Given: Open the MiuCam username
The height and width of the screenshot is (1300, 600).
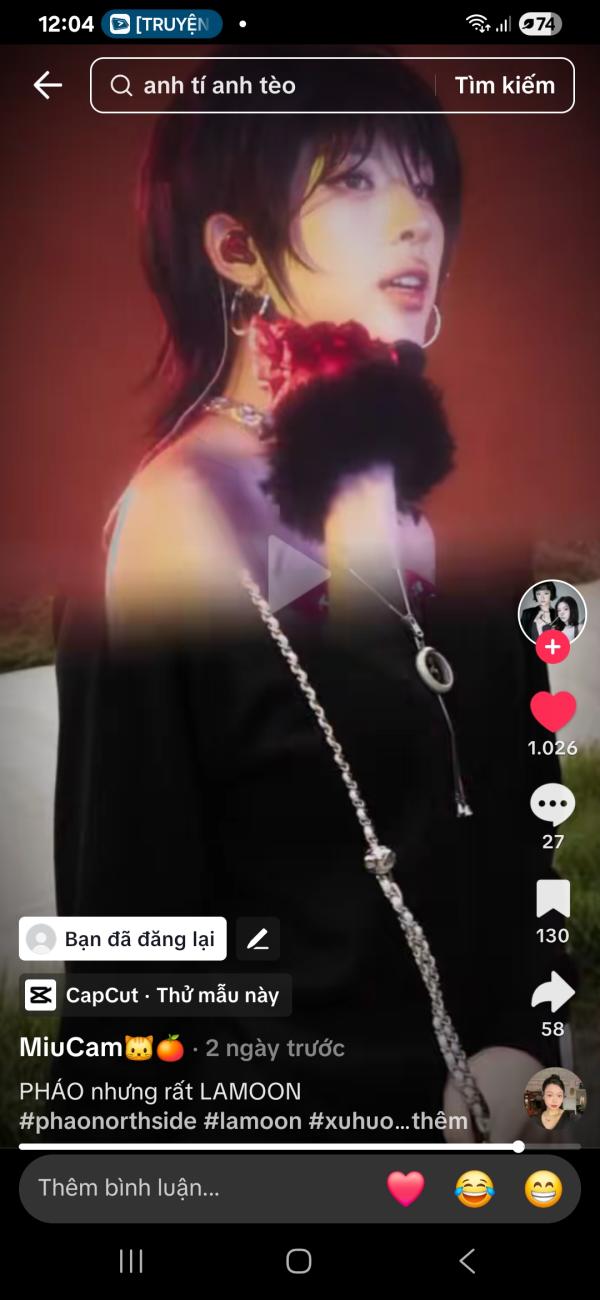Looking at the screenshot, I should [x=70, y=1048].
